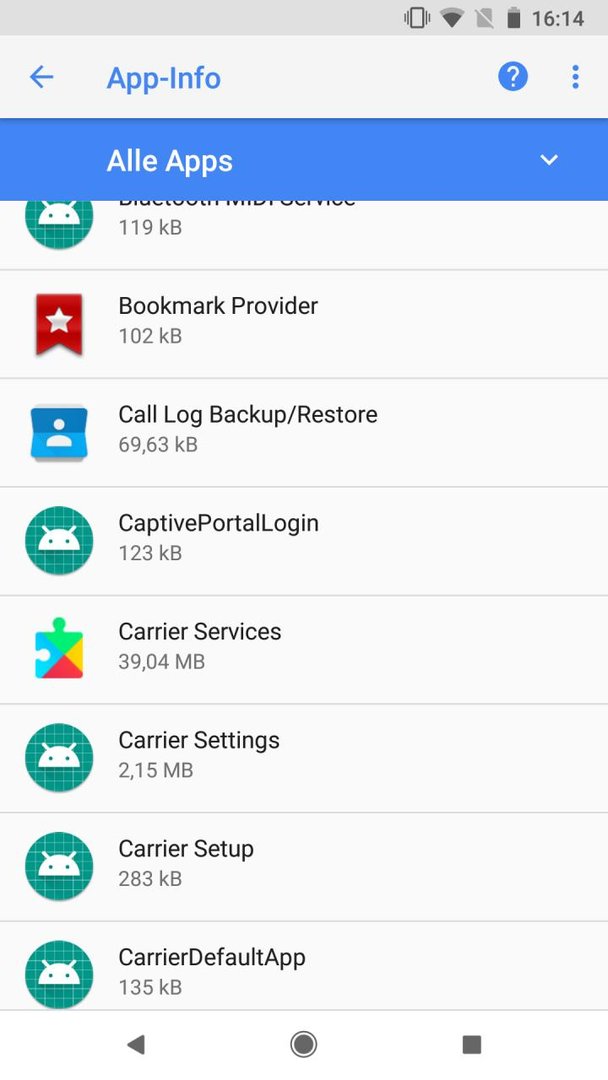
Task: Open Call Log Backup/Restore entry
Action: pos(304,433)
